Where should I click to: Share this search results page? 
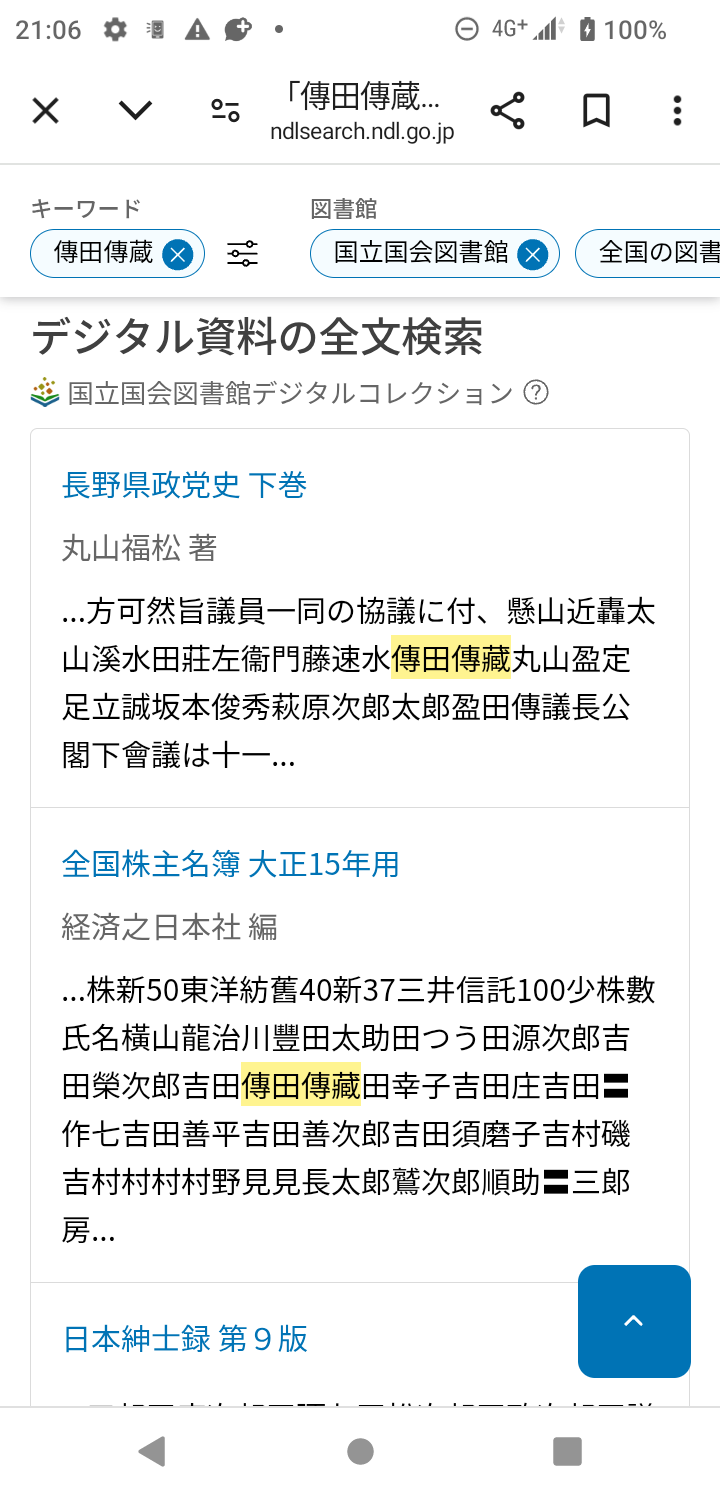coord(508,111)
